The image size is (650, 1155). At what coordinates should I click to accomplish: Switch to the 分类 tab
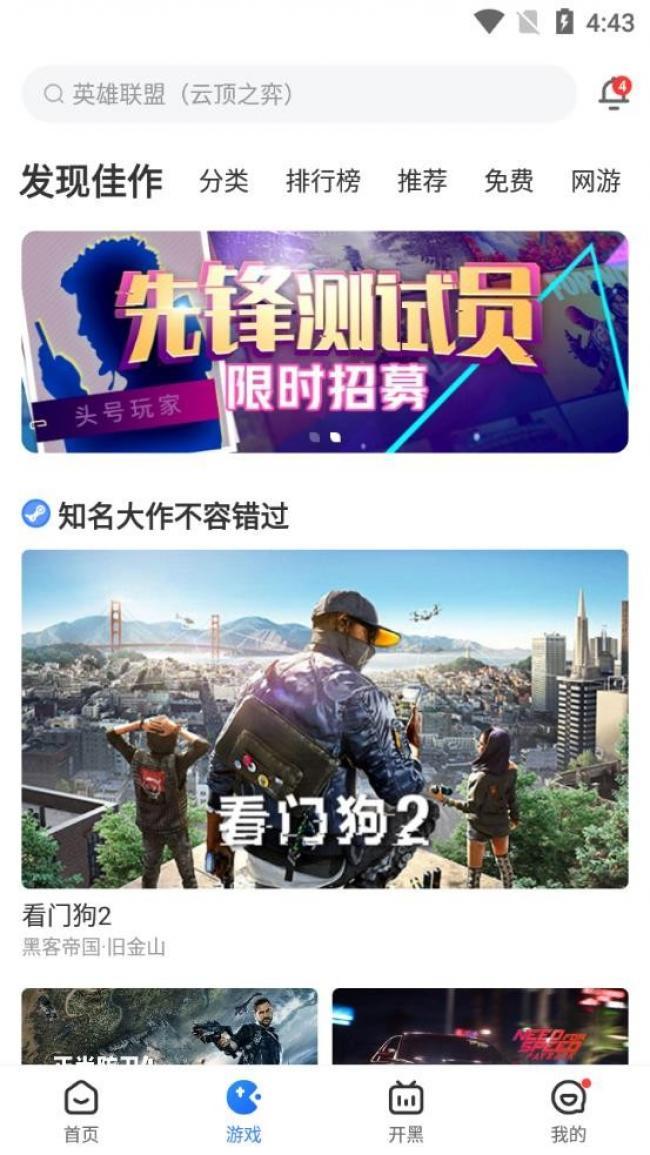[x=223, y=181]
